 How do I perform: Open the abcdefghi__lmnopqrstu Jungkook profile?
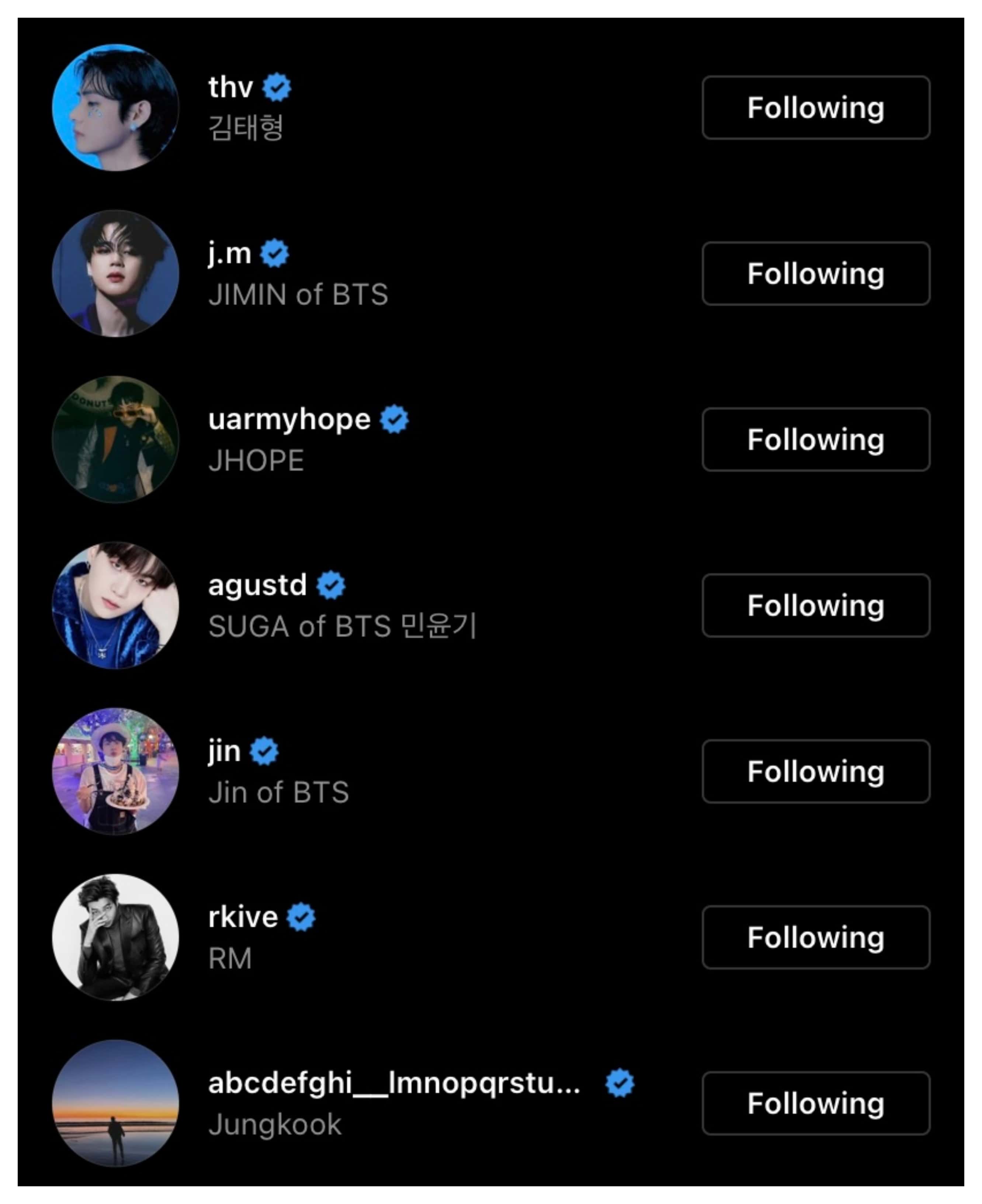394,1083
